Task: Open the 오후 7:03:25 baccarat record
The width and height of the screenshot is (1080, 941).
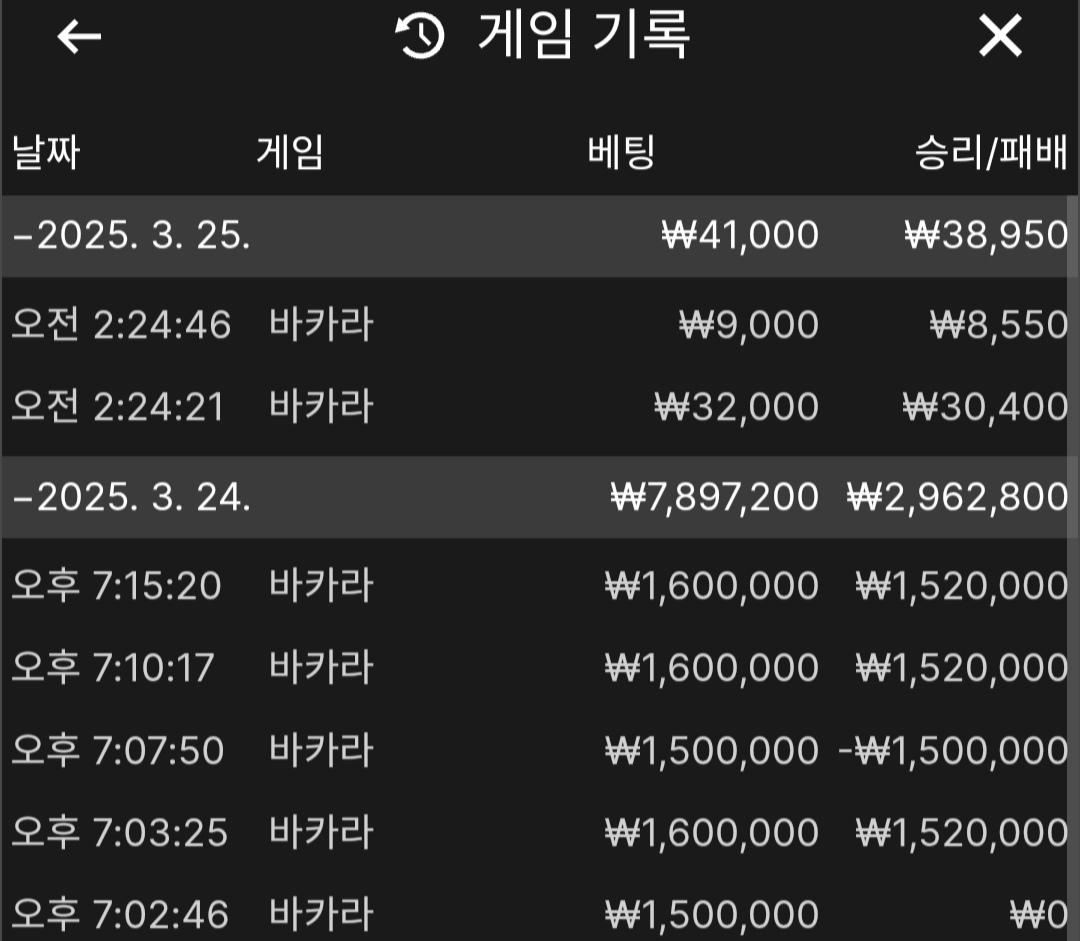Action: (x=540, y=832)
